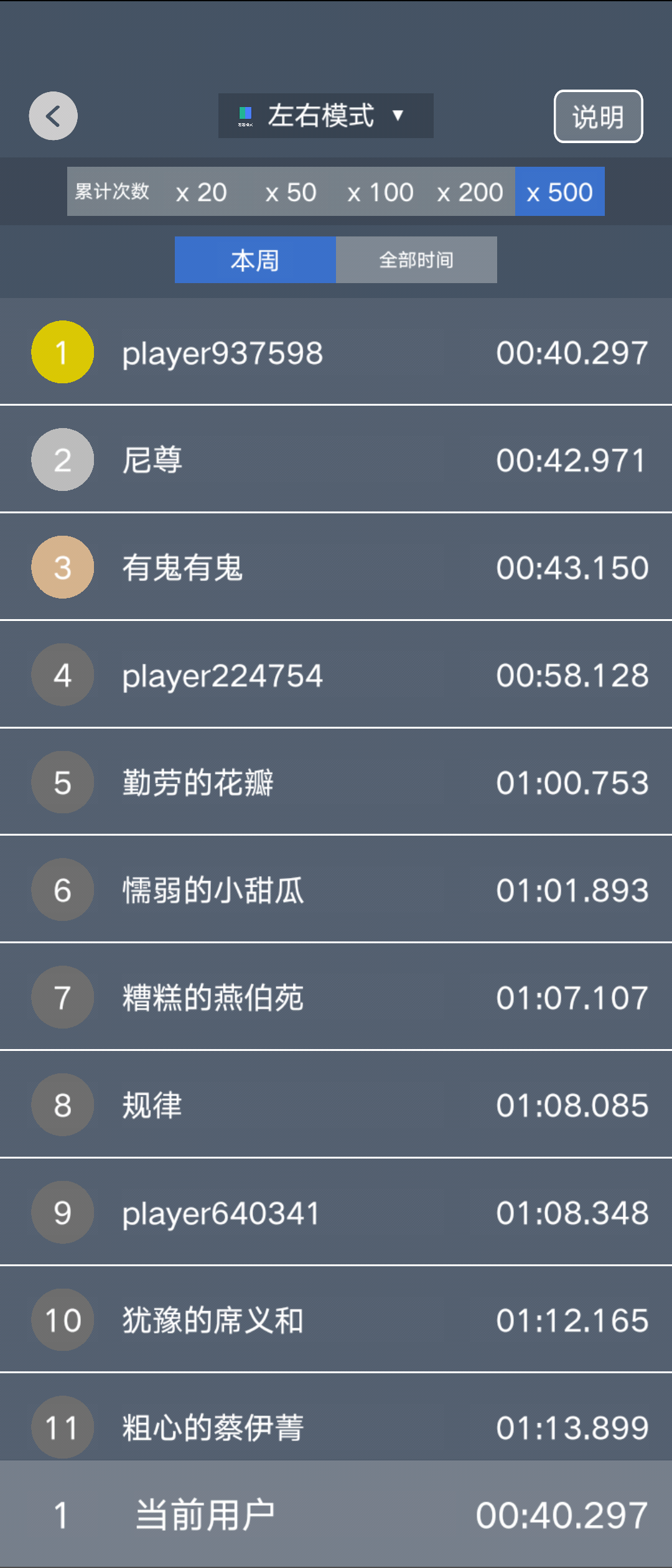The height and width of the screenshot is (1568, 672).
Task: Open the 说明 instructions panel
Action: coord(597,116)
